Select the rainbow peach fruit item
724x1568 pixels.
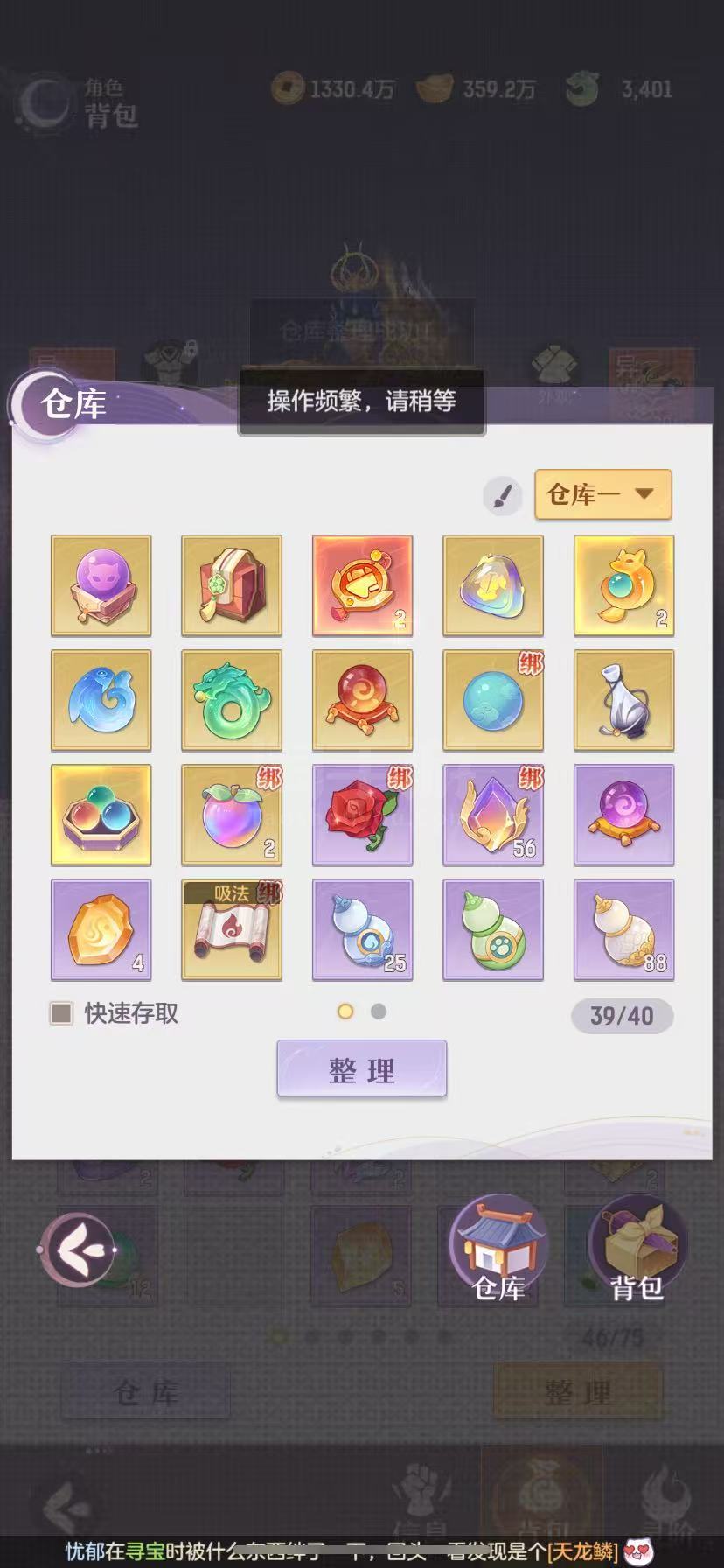coord(232,815)
